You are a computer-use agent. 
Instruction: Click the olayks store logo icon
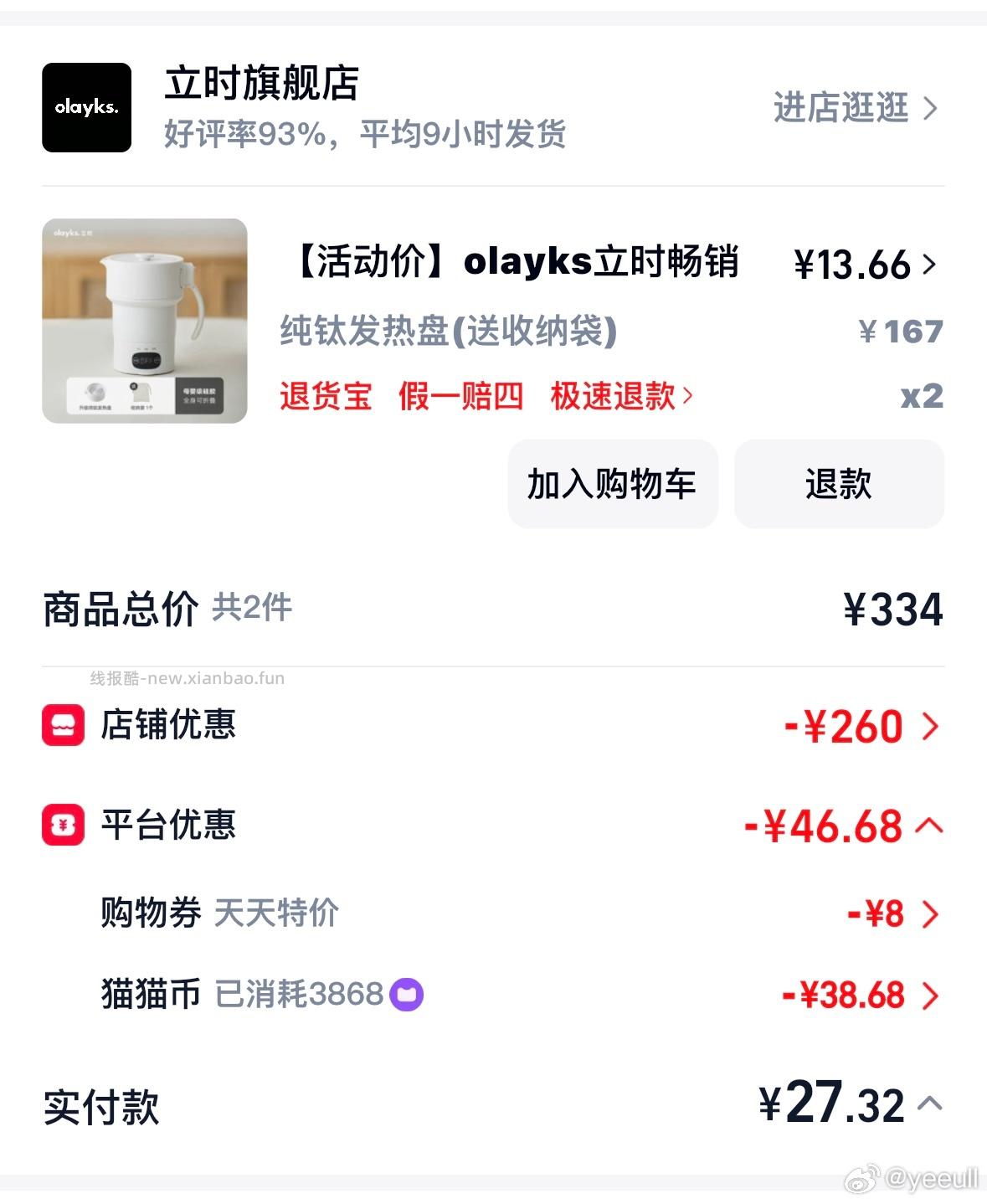click(86, 106)
